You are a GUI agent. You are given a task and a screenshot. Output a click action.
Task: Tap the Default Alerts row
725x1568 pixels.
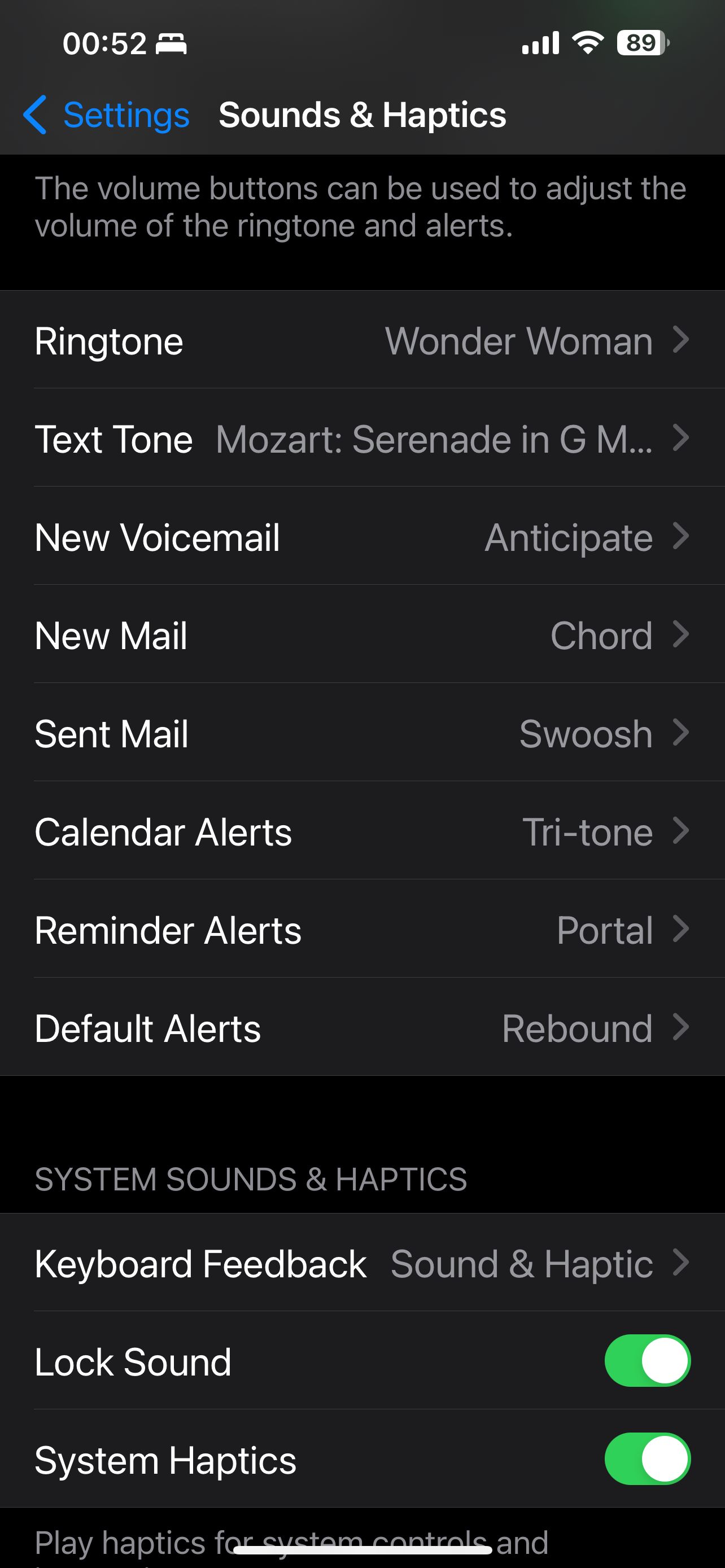point(362,1027)
